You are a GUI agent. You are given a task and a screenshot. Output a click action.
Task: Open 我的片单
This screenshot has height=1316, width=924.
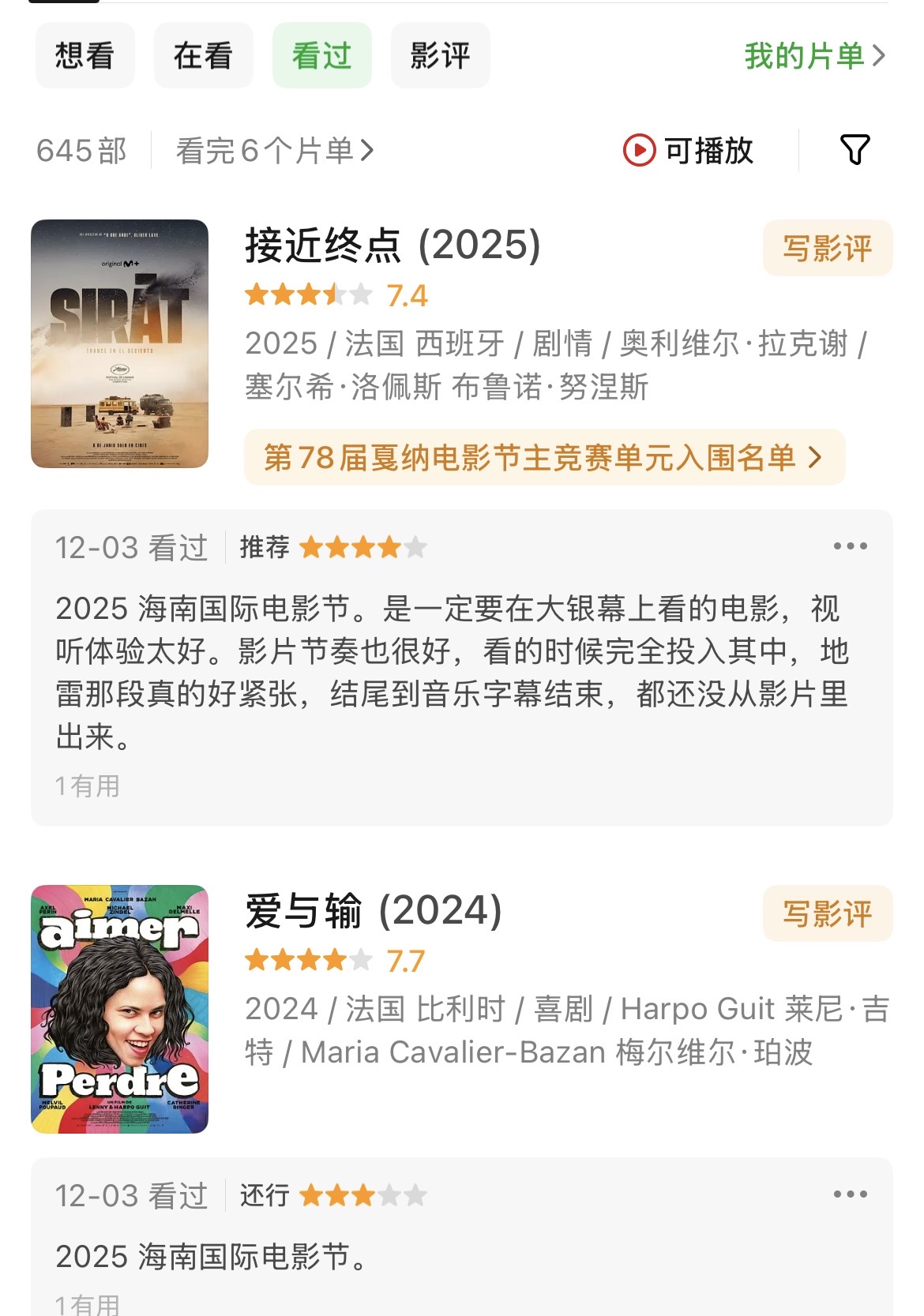point(814,56)
